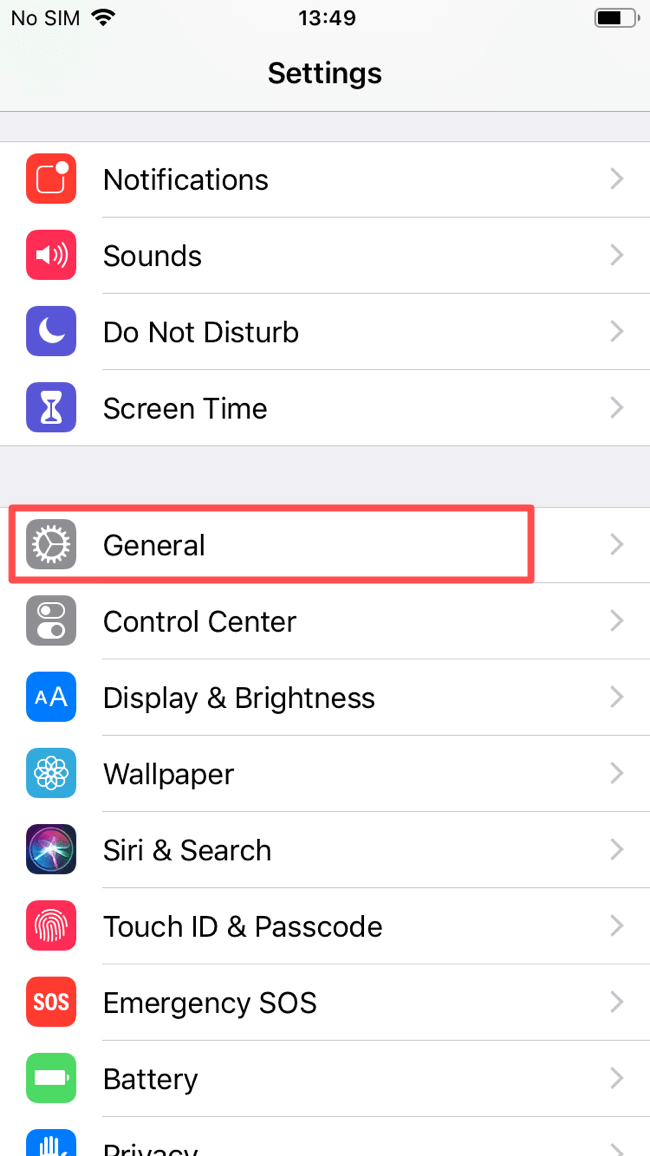The height and width of the screenshot is (1156, 650).
Task: Open Siri & Search settings
Action: [325, 850]
